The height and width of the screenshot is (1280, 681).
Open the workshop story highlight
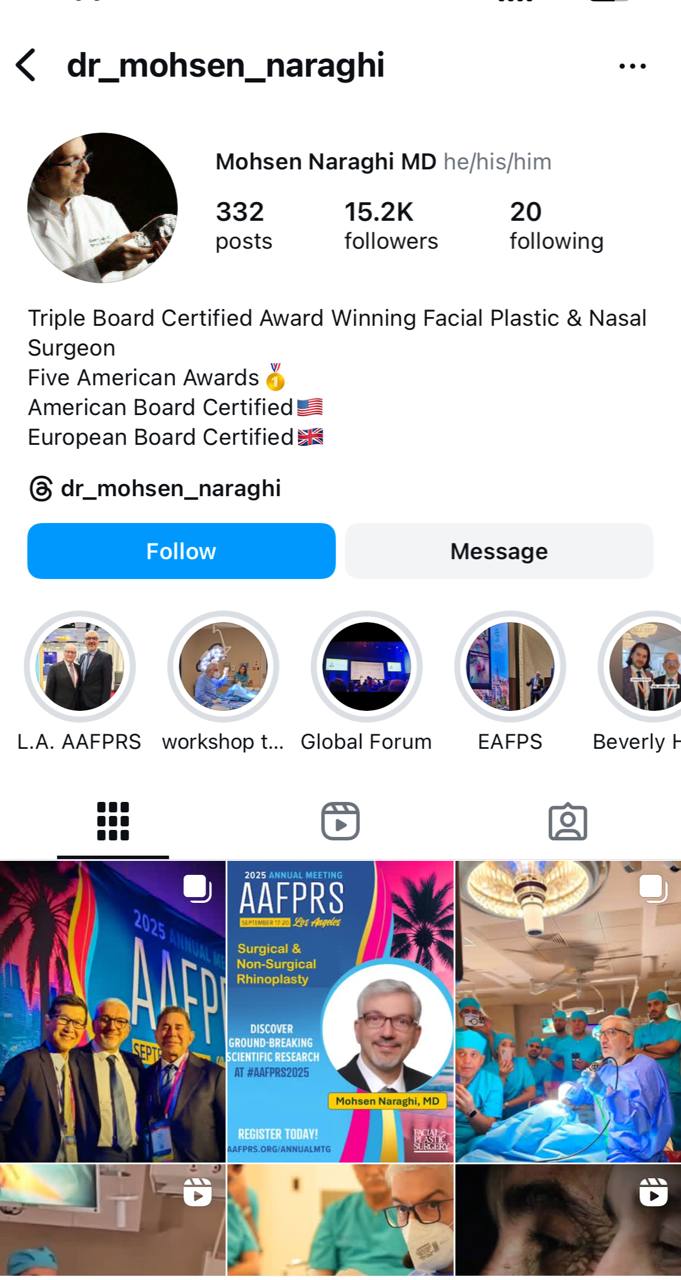(x=223, y=667)
